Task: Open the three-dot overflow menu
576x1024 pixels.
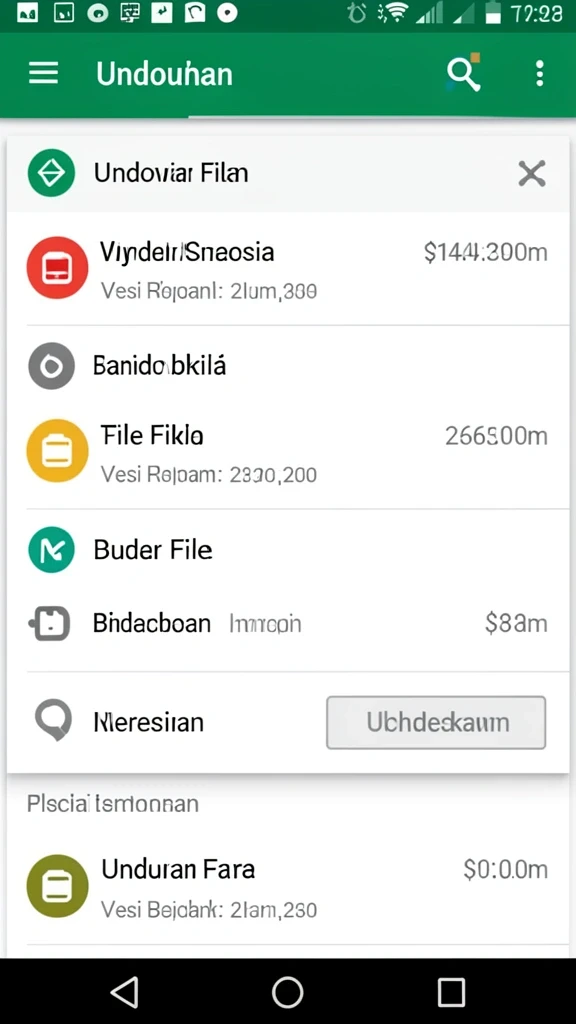Action: tap(539, 73)
